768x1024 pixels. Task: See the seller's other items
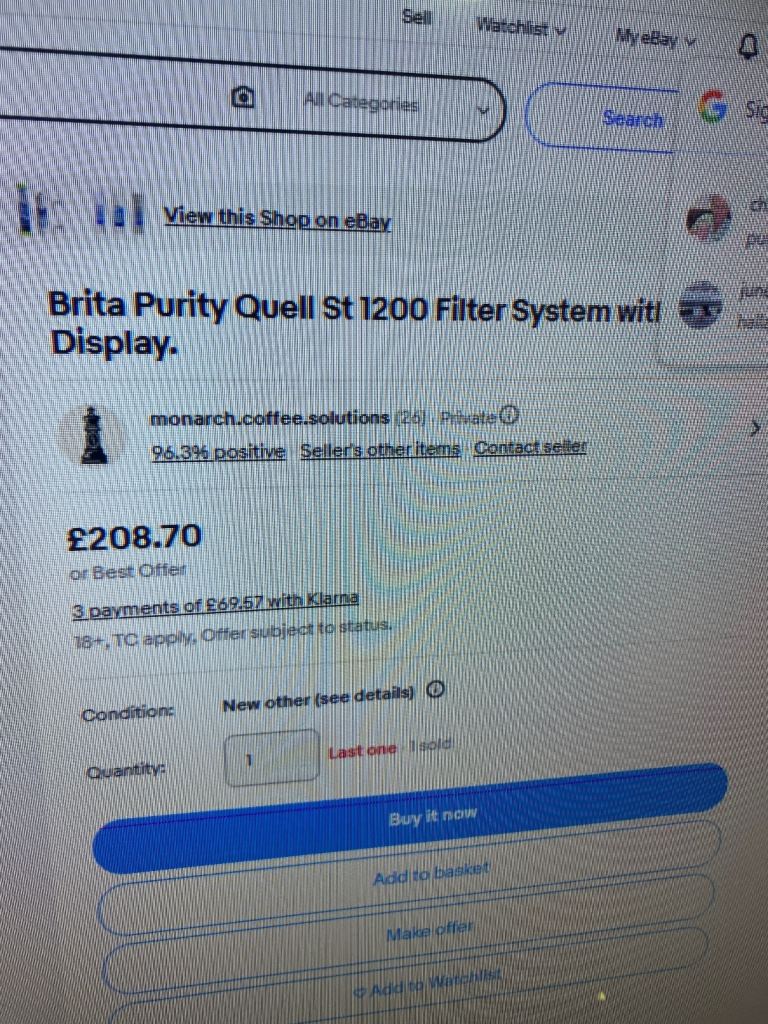click(380, 450)
